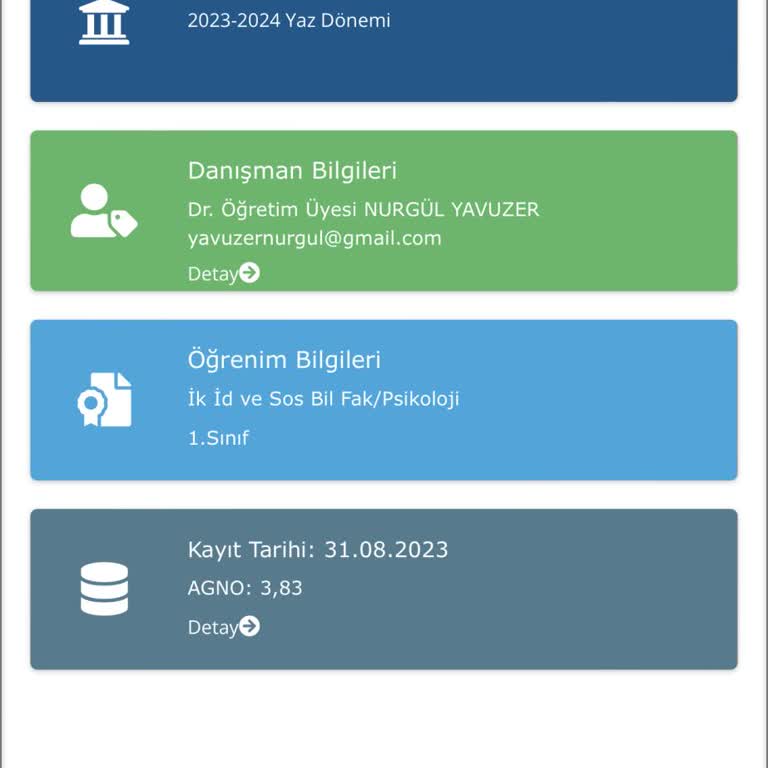Viewport: 768px width, 768px height.
Task: Open Detay link under Kayıt Tarihi card
Action: [223, 627]
